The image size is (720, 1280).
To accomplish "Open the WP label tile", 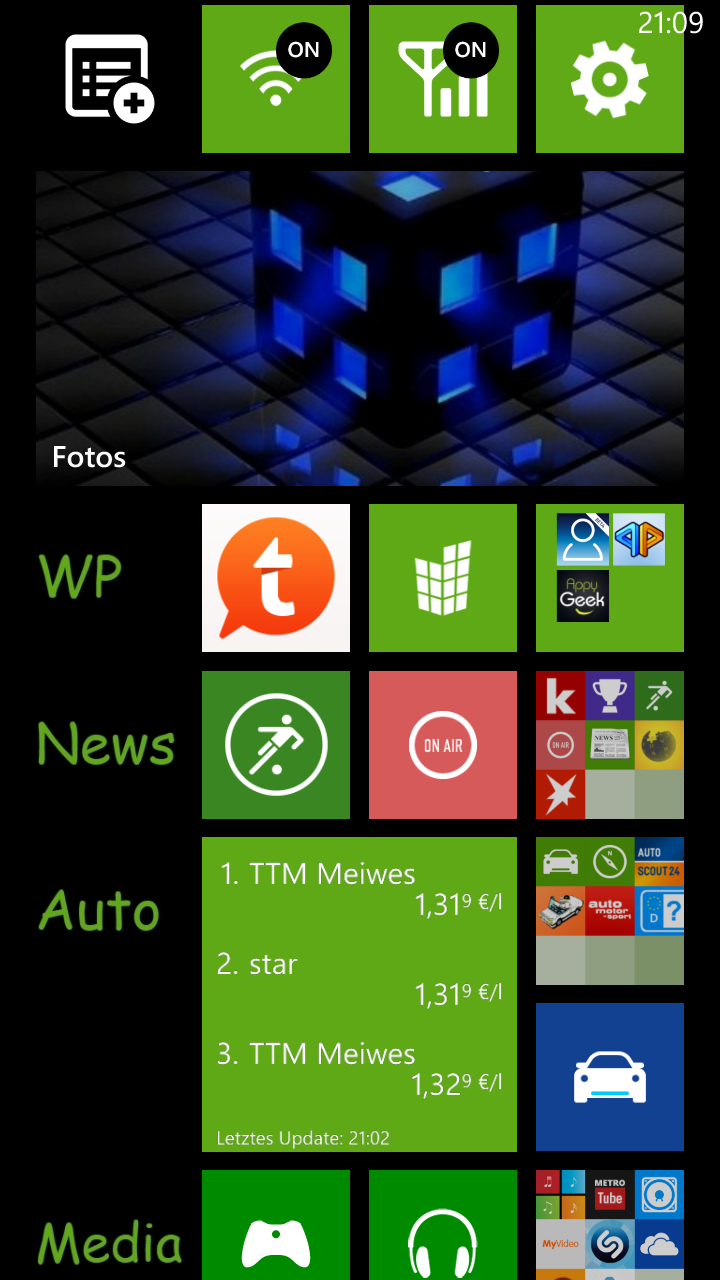I will (110, 578).
